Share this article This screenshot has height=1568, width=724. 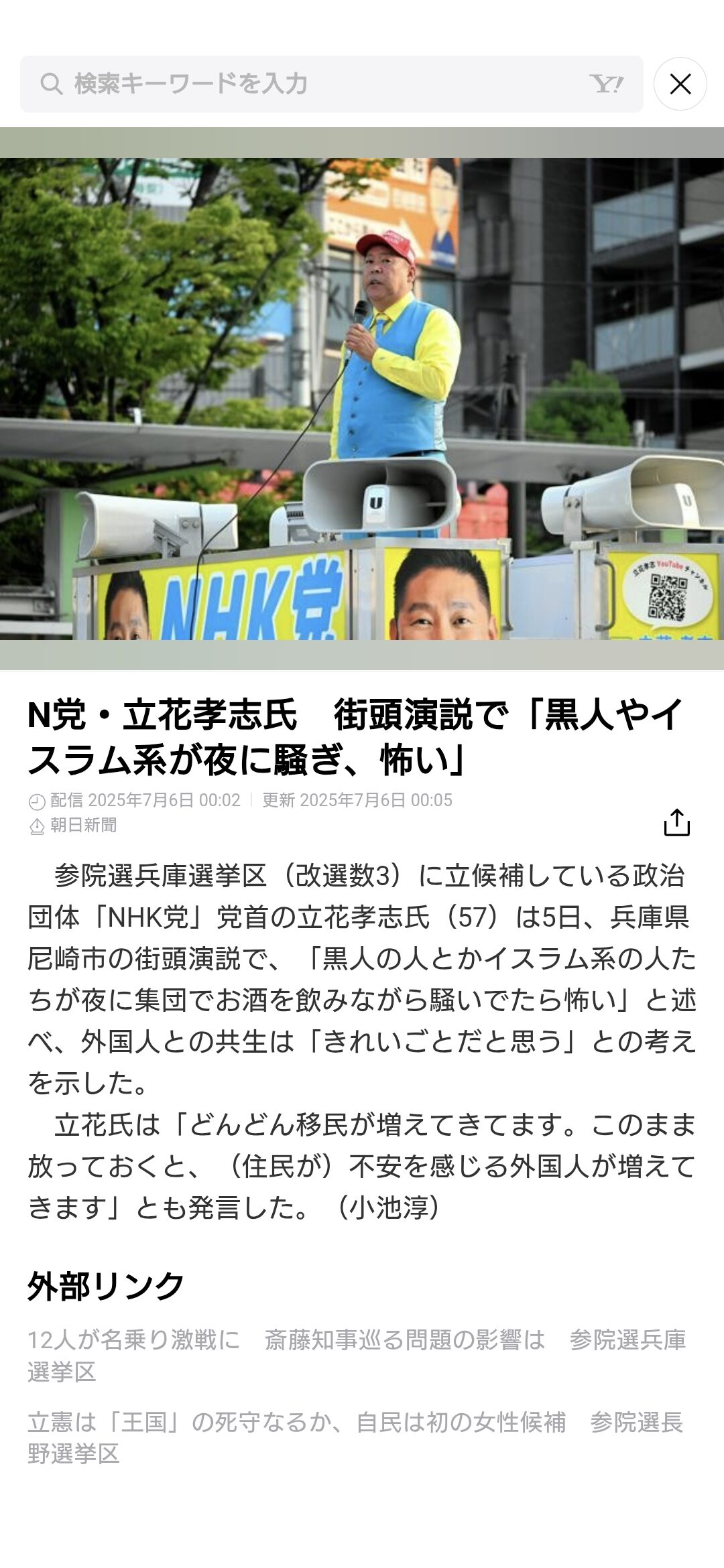[x=676, y=822]
